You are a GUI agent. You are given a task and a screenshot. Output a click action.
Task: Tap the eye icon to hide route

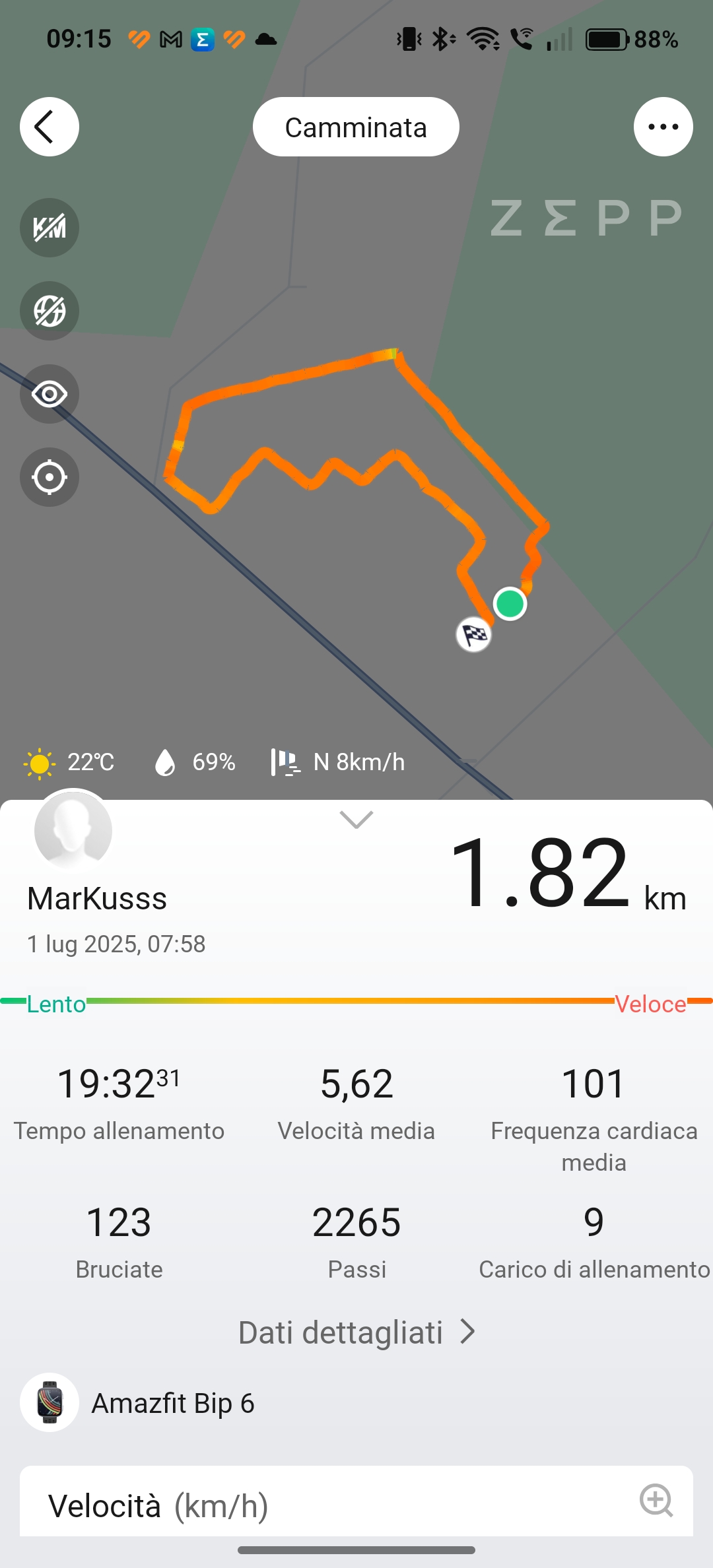pos(50,394)
